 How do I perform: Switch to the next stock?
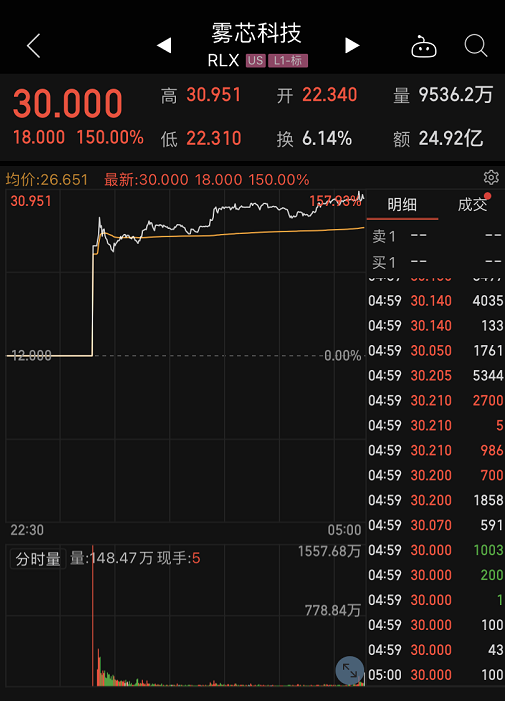click(x=352, y=45)
